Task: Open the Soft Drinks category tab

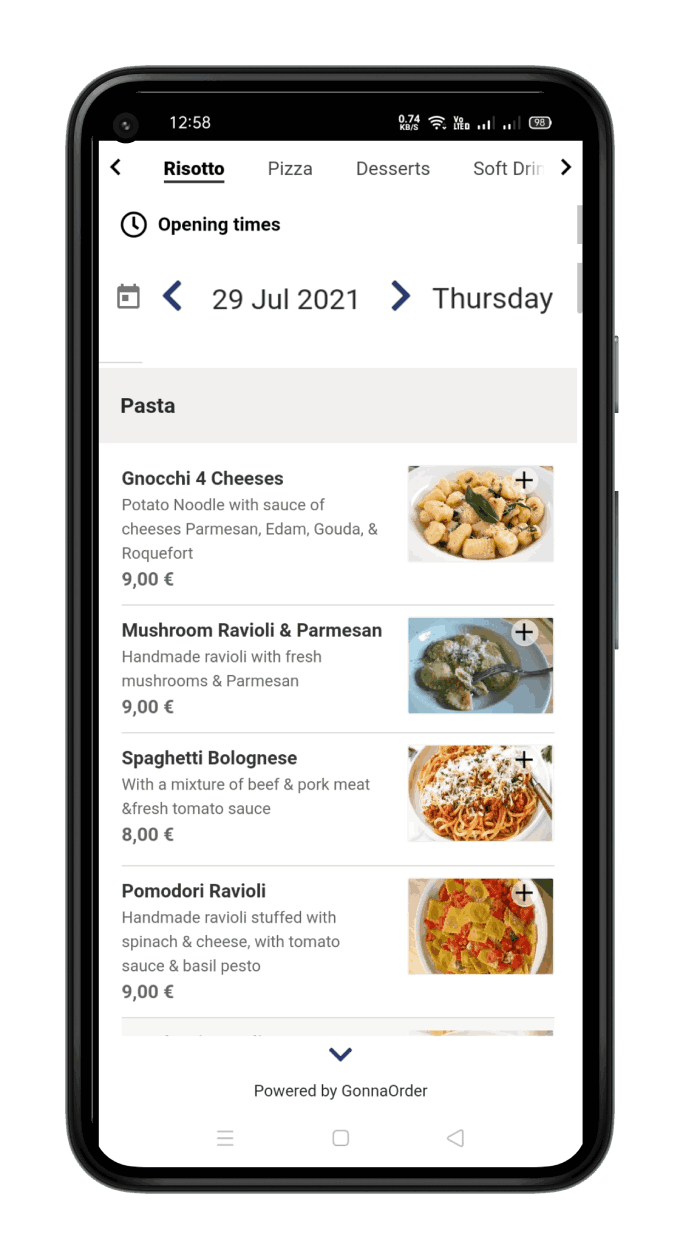Action: tap(507, 168)
